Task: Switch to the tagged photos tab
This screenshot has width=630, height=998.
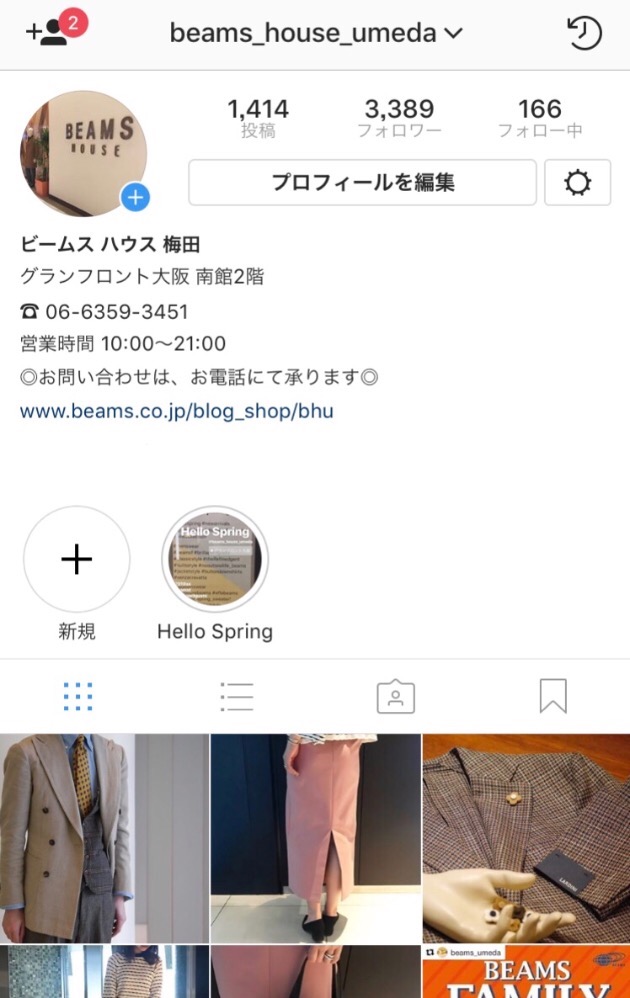Action: pos(395,696)
